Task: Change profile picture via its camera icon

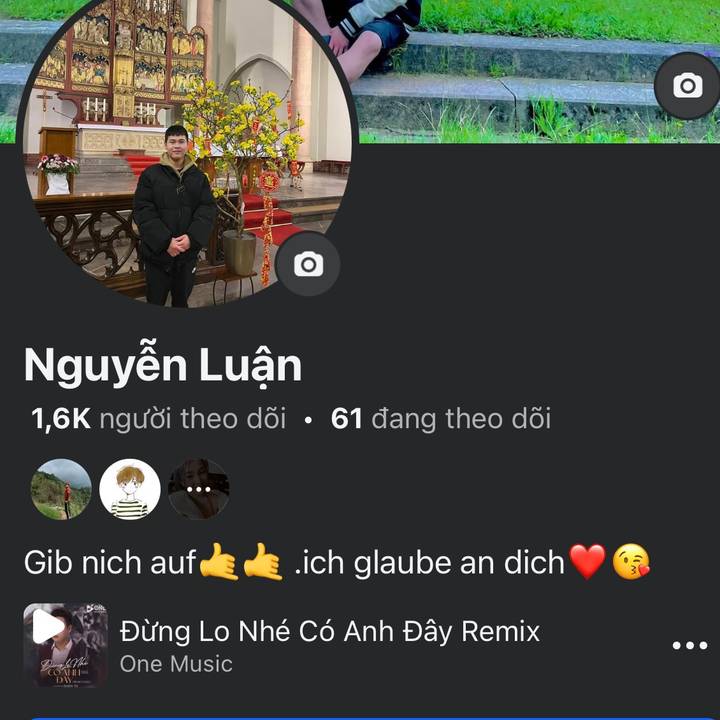Action: click(308, 264)
